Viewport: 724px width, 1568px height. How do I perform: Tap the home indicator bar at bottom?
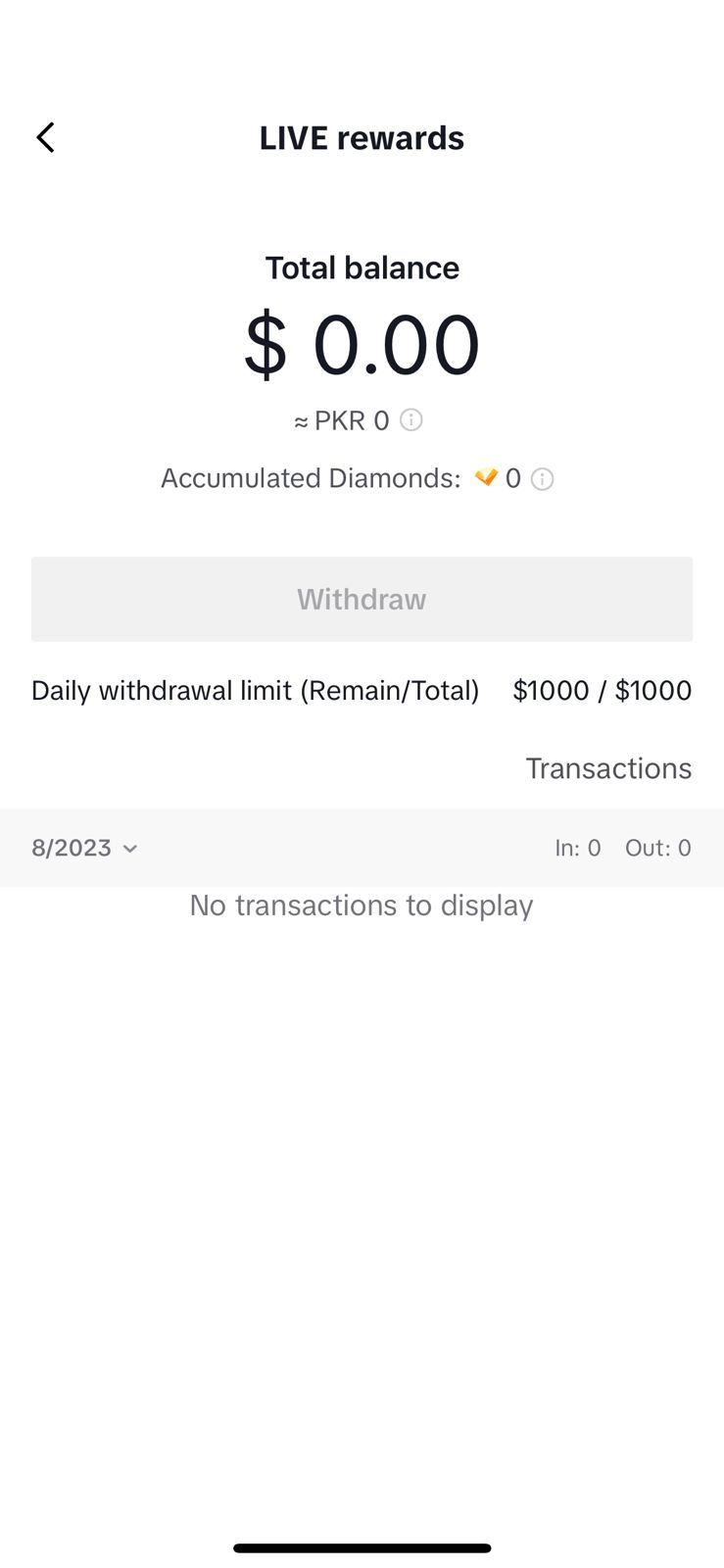pyautogui.click(x=362, y=1548)
